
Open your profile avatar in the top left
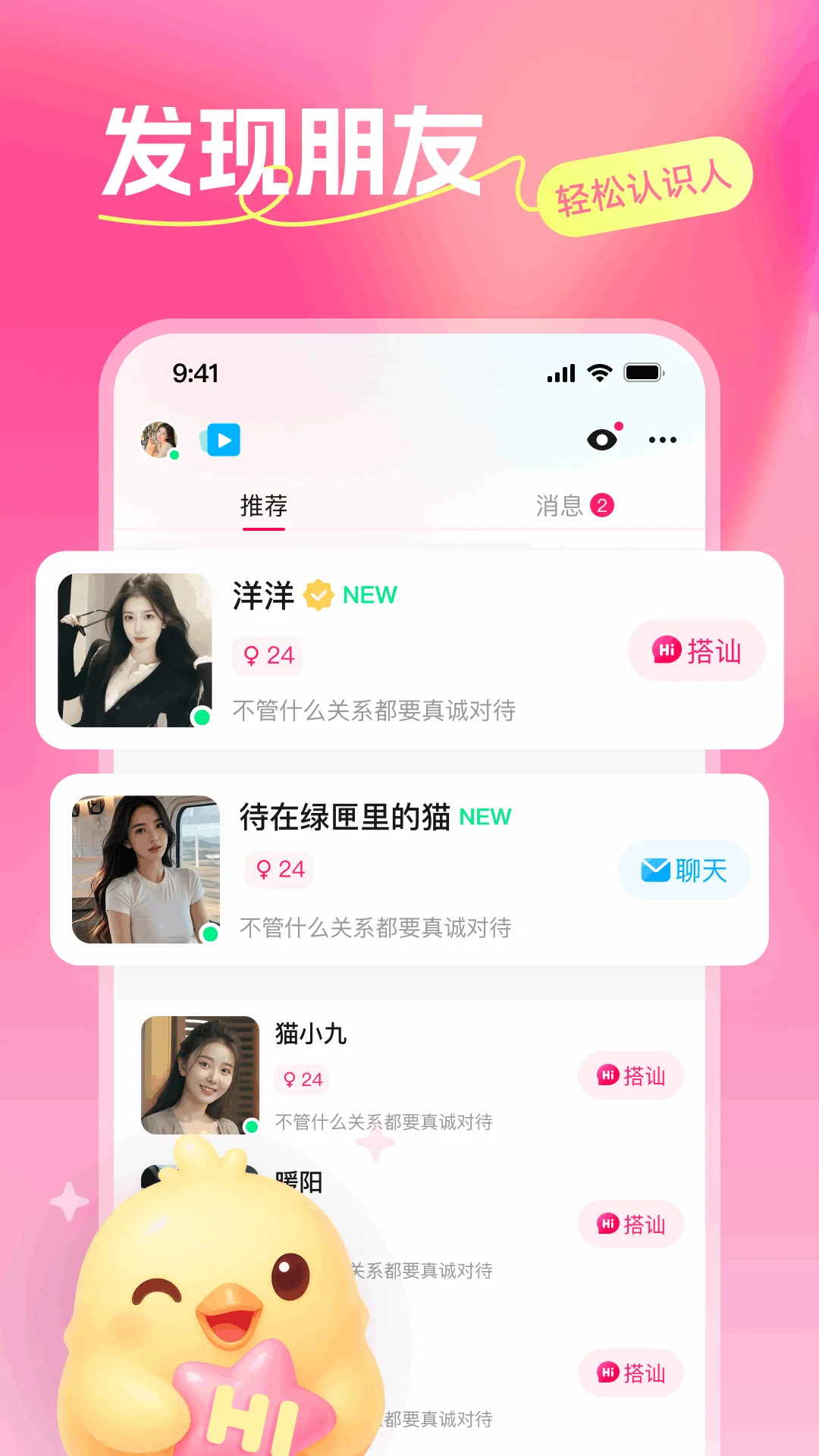[x=158, y=439]
